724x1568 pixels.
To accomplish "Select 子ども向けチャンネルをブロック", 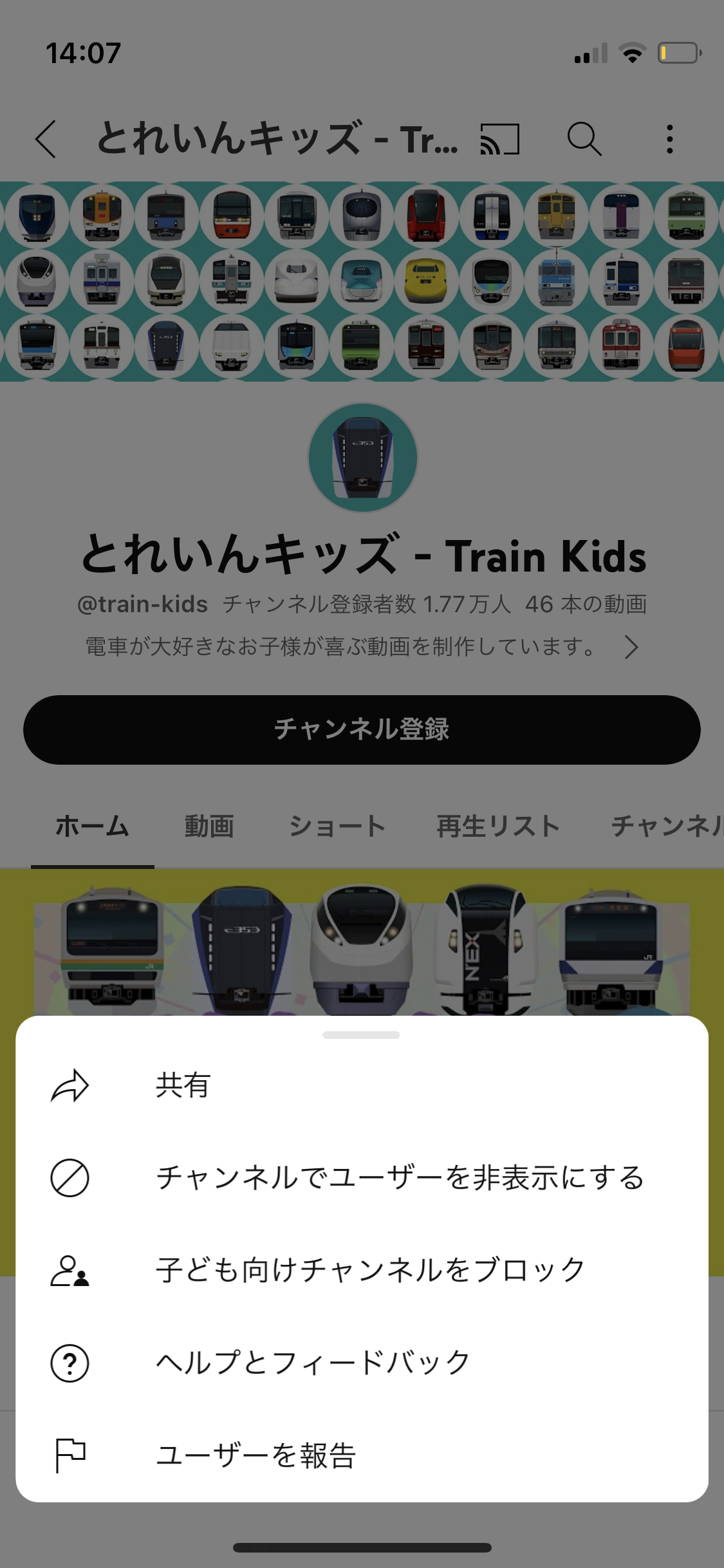I will (370, 1270).
